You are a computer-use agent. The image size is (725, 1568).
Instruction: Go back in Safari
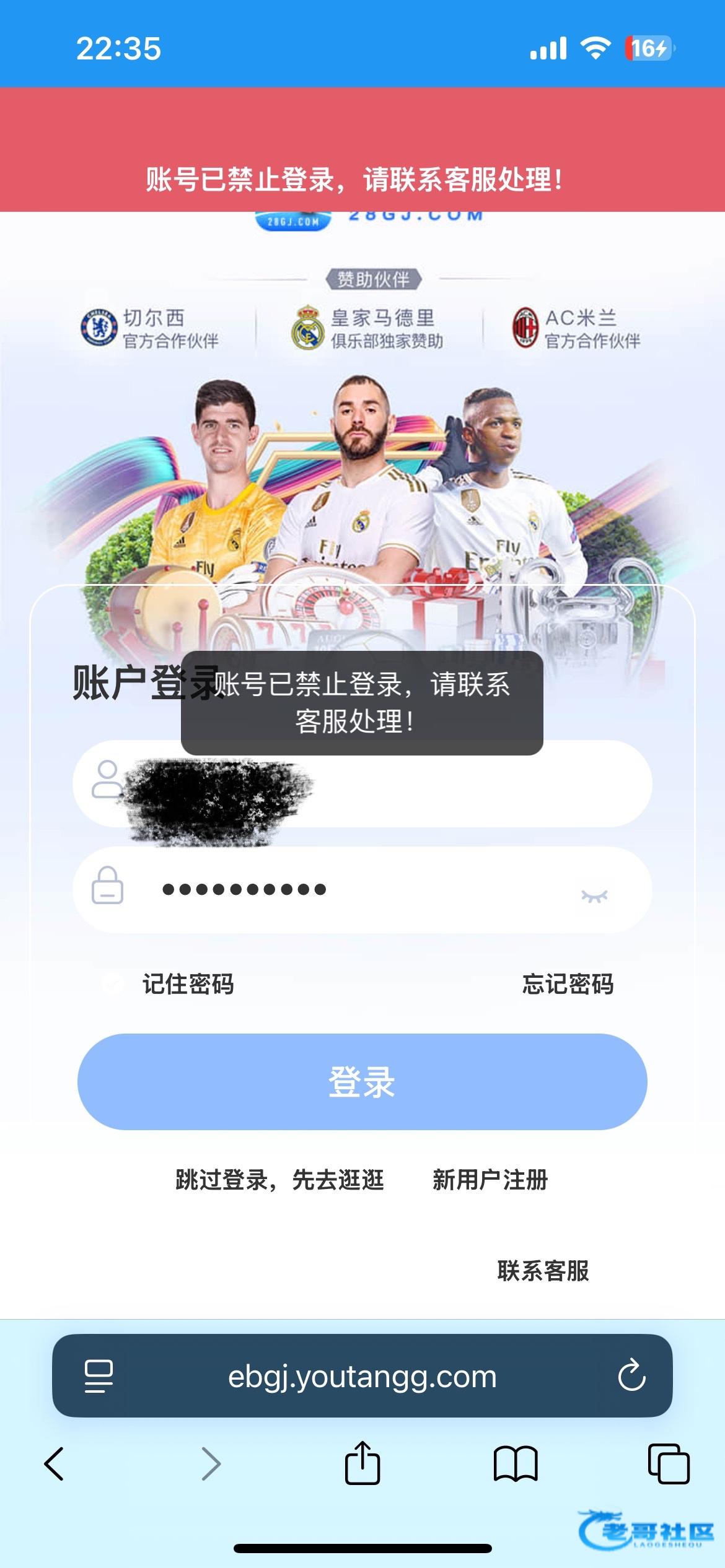point(55,1464)
